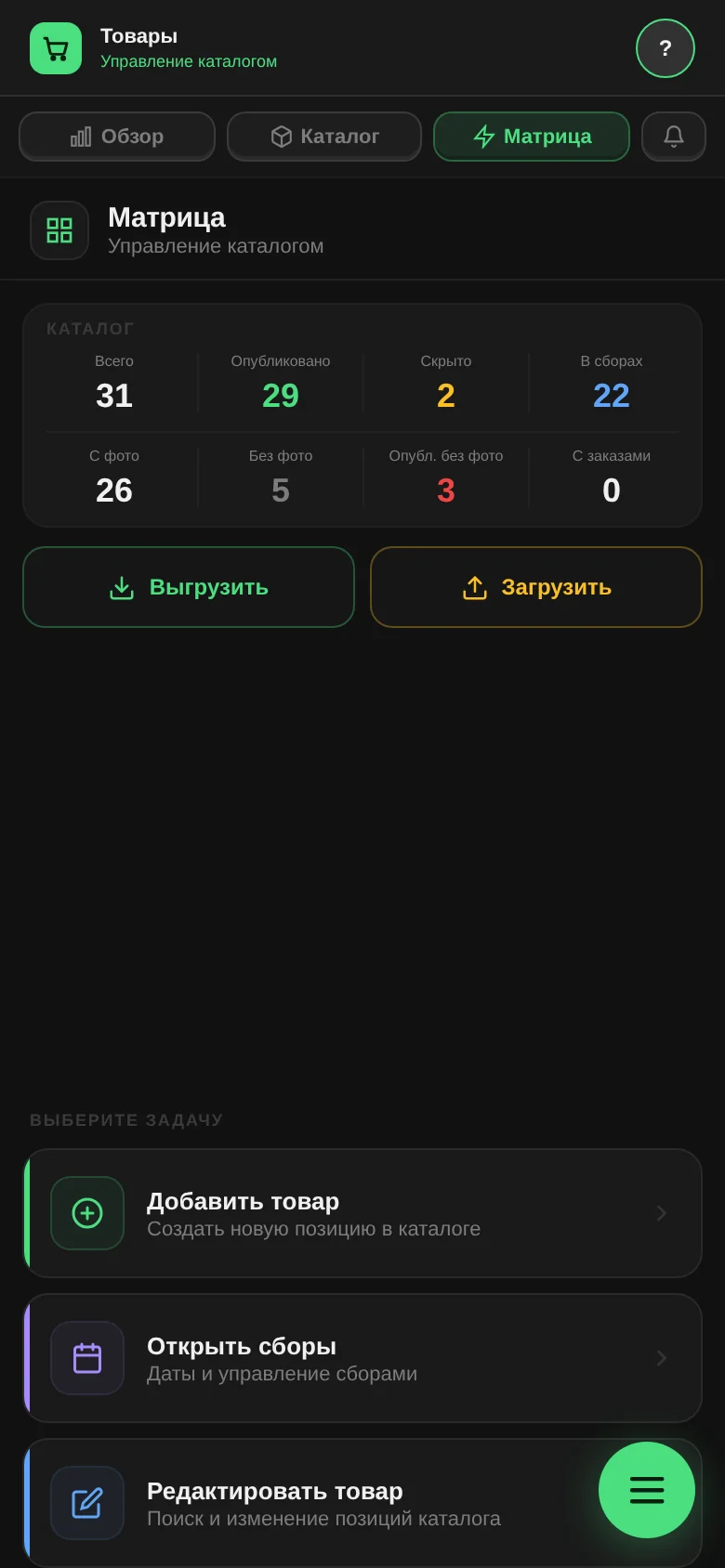Tap the Выгрузить button
This screenshot has height=1568, width=725.
(x=189, y=587)
